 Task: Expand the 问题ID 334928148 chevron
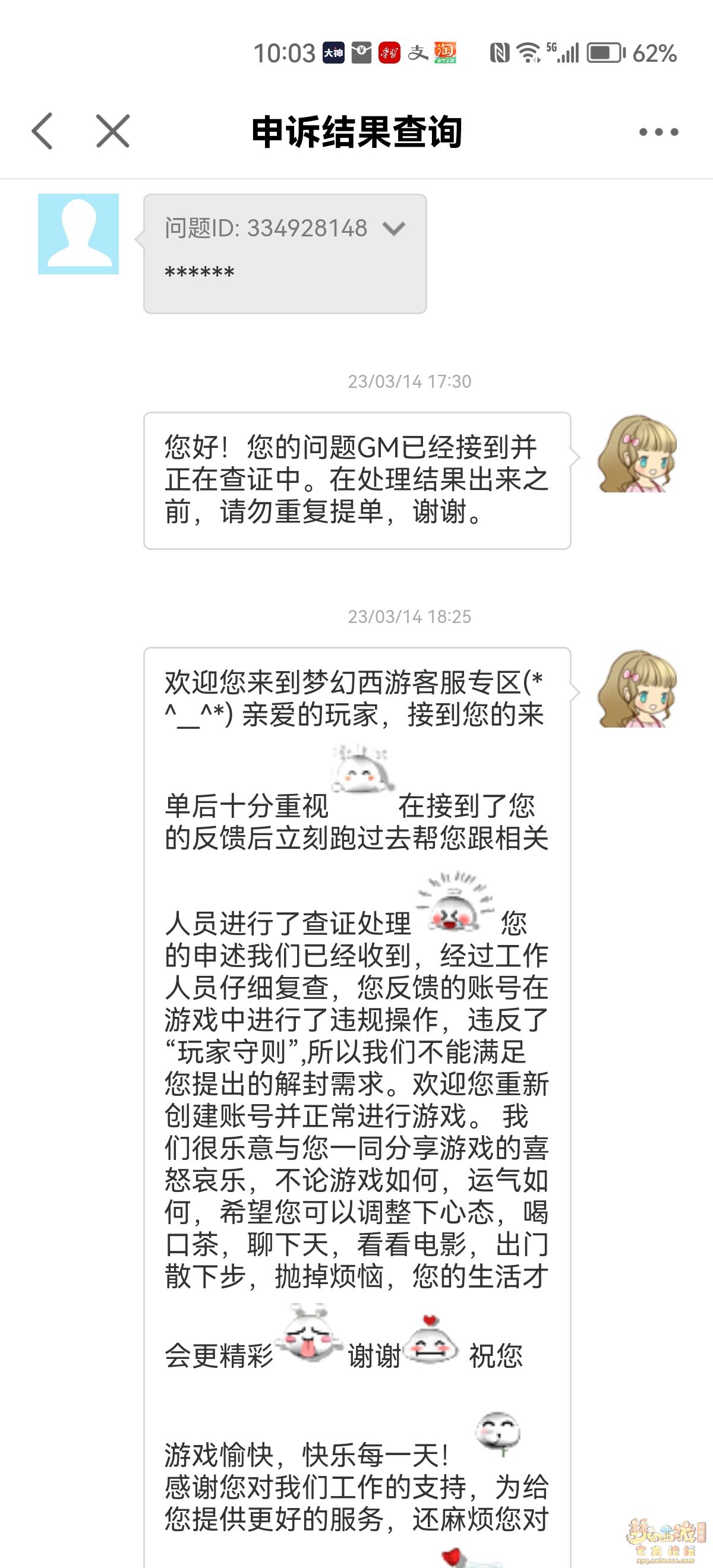point(393,229)
